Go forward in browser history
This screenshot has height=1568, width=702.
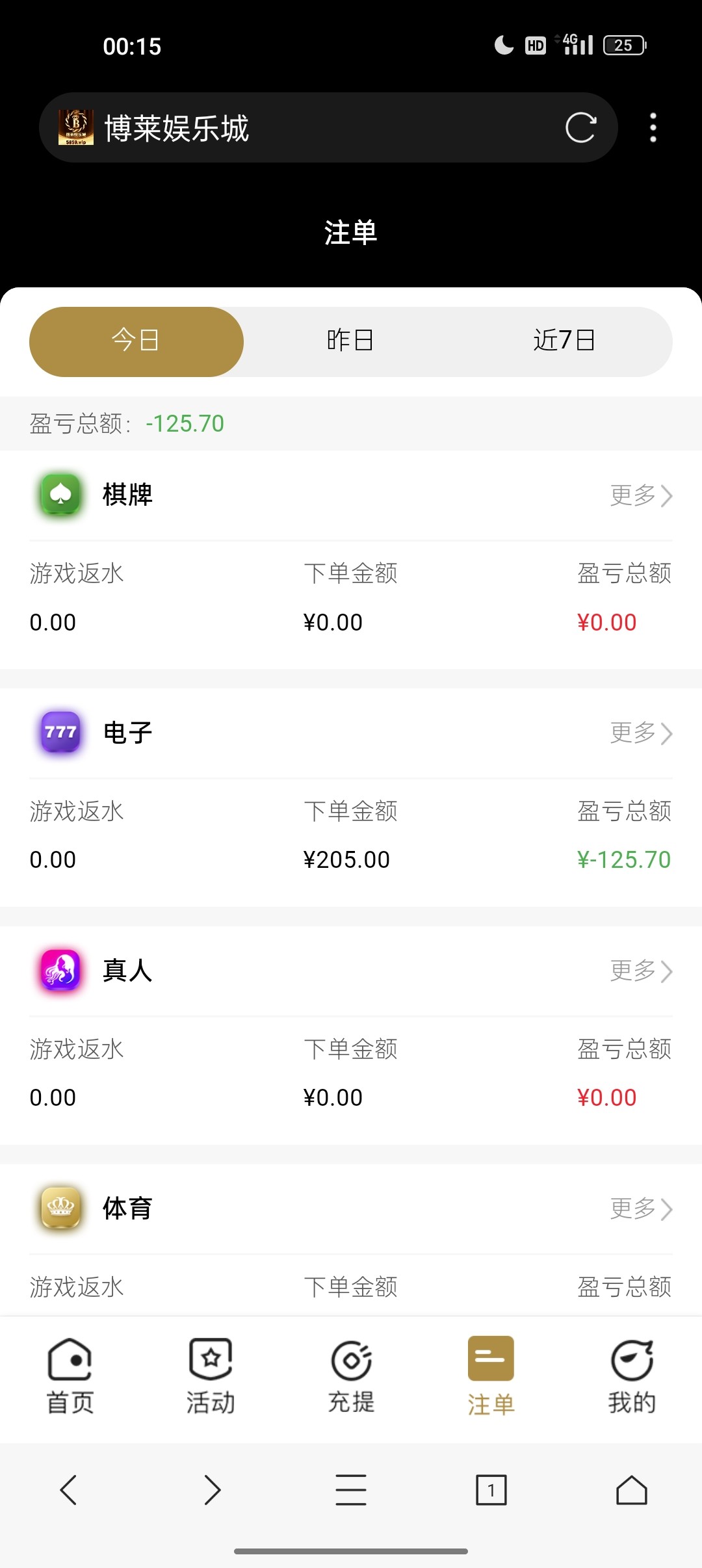click(212, 1490)
